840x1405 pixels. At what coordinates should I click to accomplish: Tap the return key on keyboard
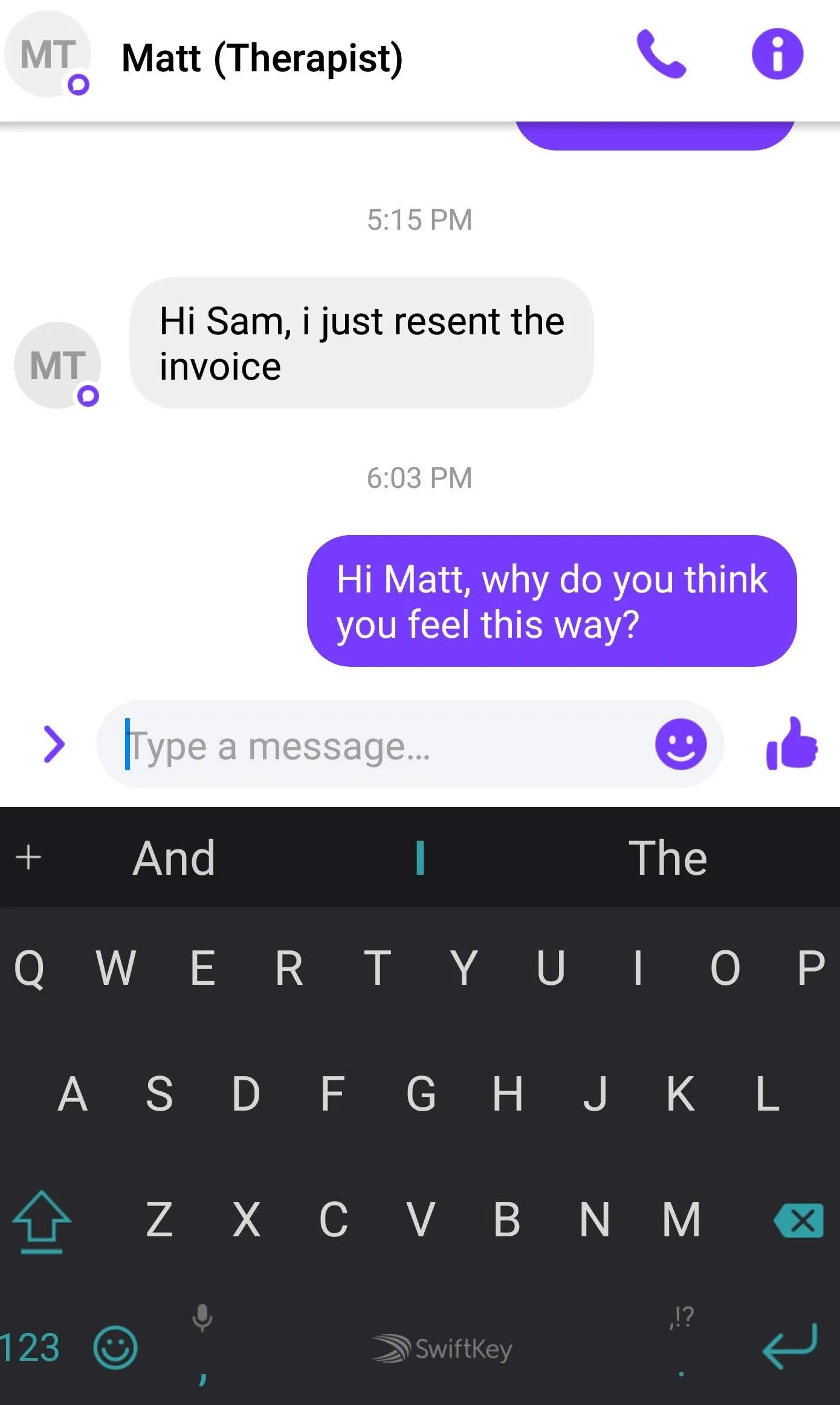tap(790, 1346)
